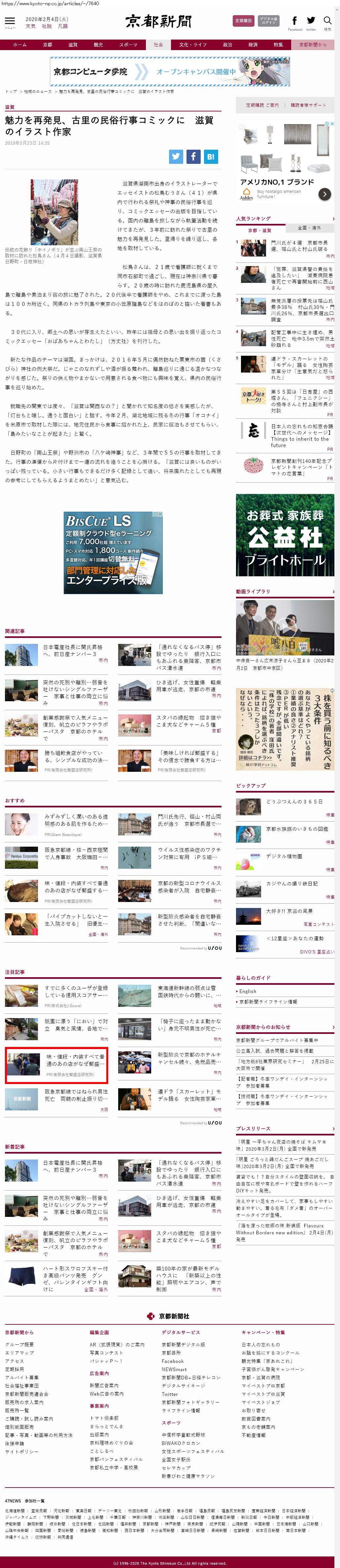Tap the 定期購読 subscribe button
The image size is (340, 1568).
(x=243, y=21)
